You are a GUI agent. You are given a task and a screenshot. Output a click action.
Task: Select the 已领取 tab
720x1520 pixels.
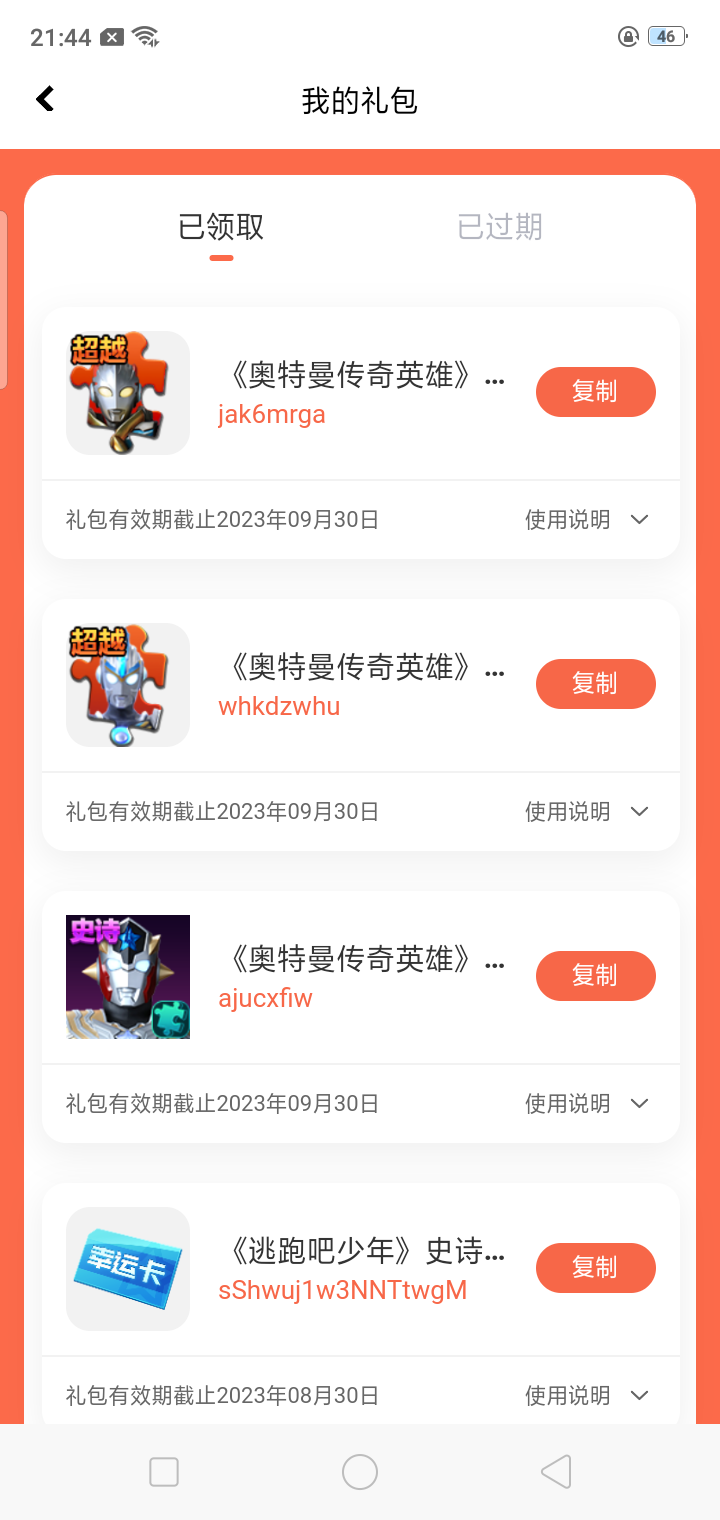[x=221, y=227]
